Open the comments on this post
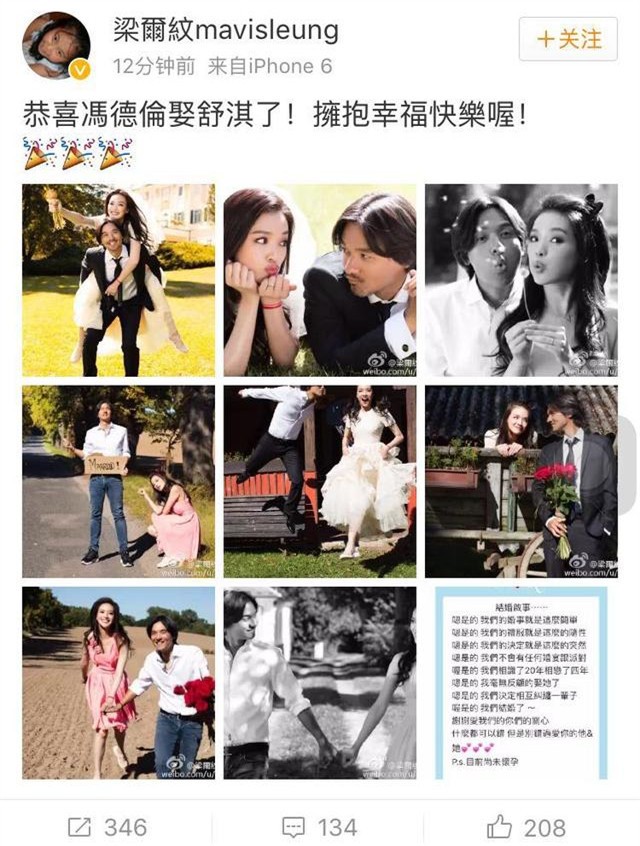640x846 pixels. [320, 826]
